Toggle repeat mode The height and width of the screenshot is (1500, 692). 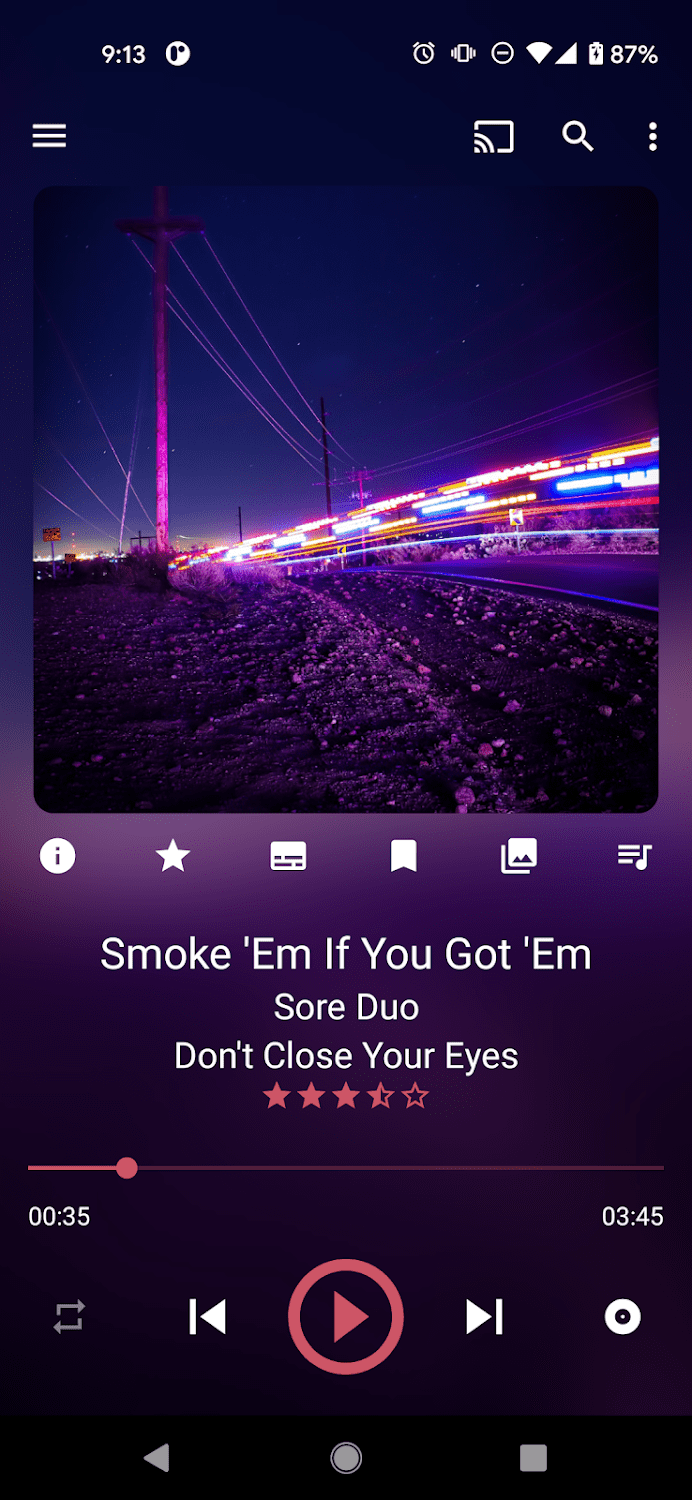[x=69, y=1317]
